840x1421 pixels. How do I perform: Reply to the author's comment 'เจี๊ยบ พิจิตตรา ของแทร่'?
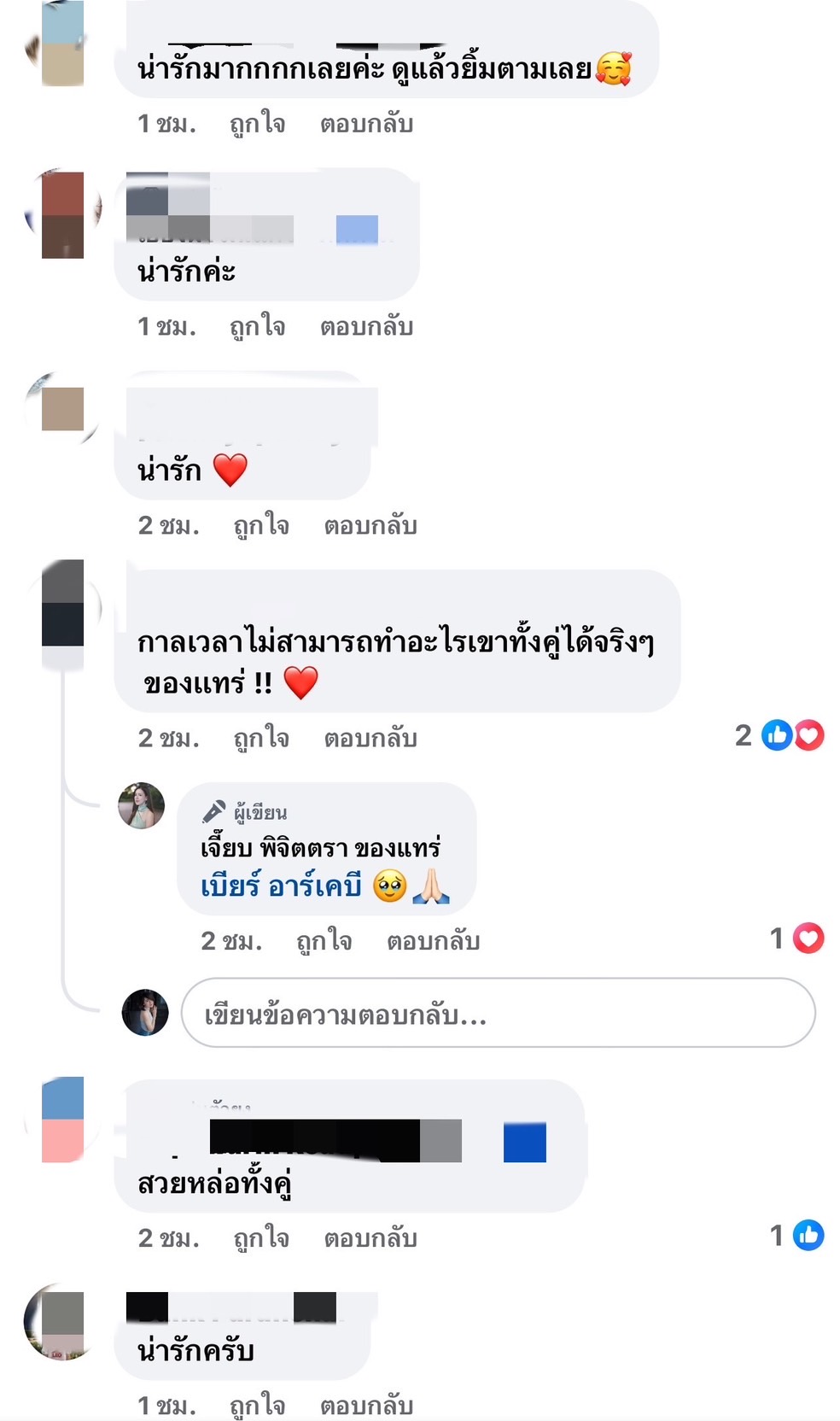click(x=433, y=941)
